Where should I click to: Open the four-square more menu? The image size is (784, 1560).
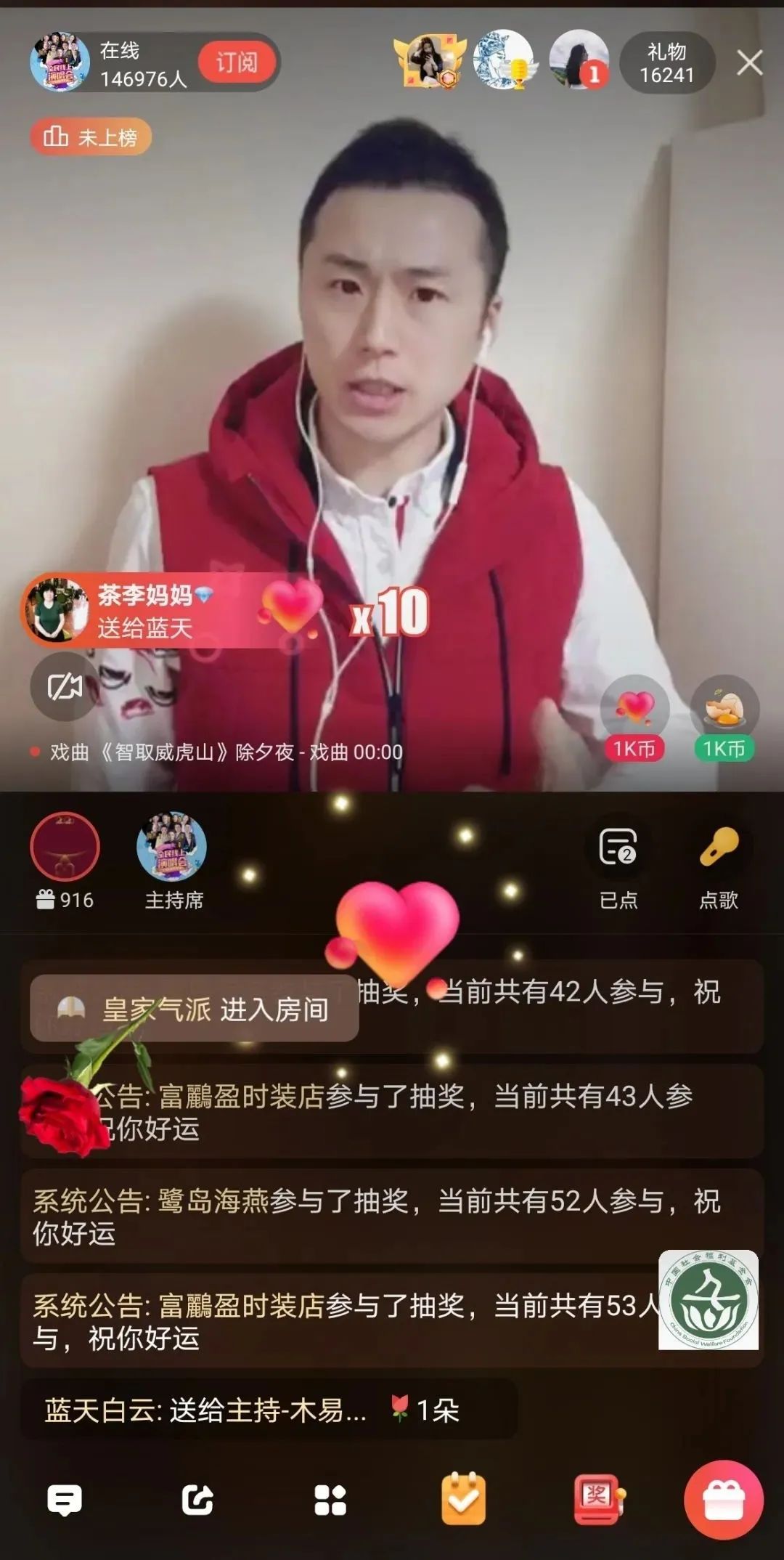click(x=330, y=1500)
